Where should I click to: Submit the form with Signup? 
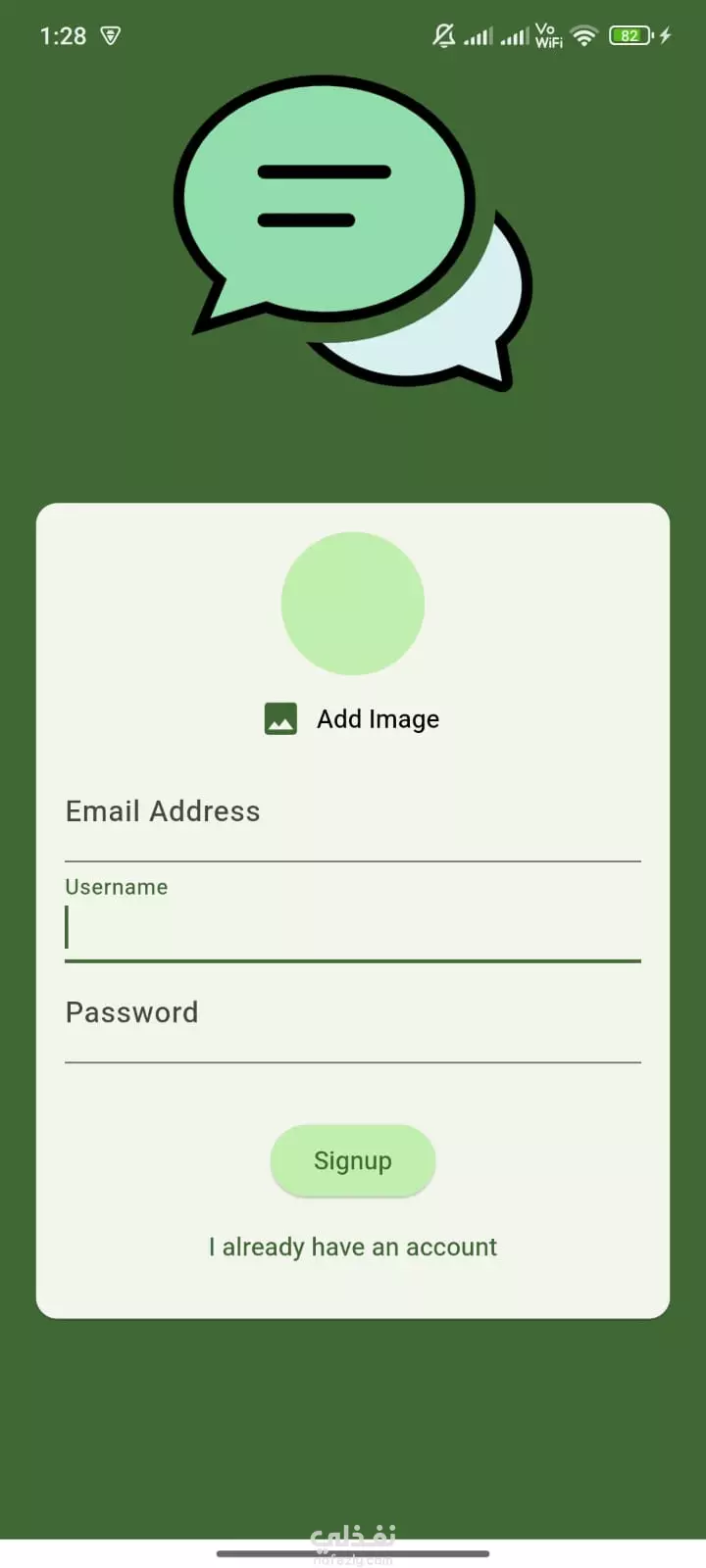(x=353, y=1160)
